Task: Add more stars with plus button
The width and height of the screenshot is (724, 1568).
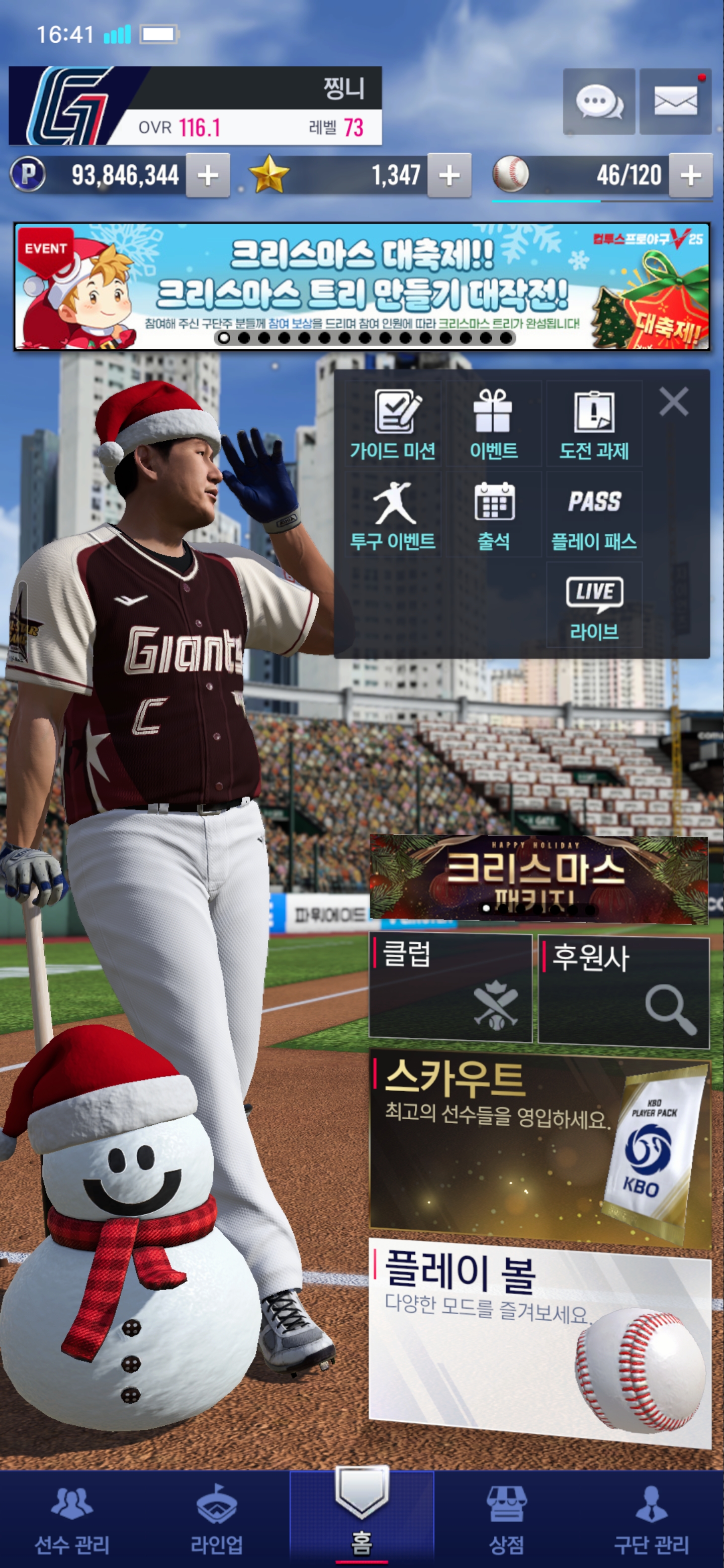Action: coord(449,176)
